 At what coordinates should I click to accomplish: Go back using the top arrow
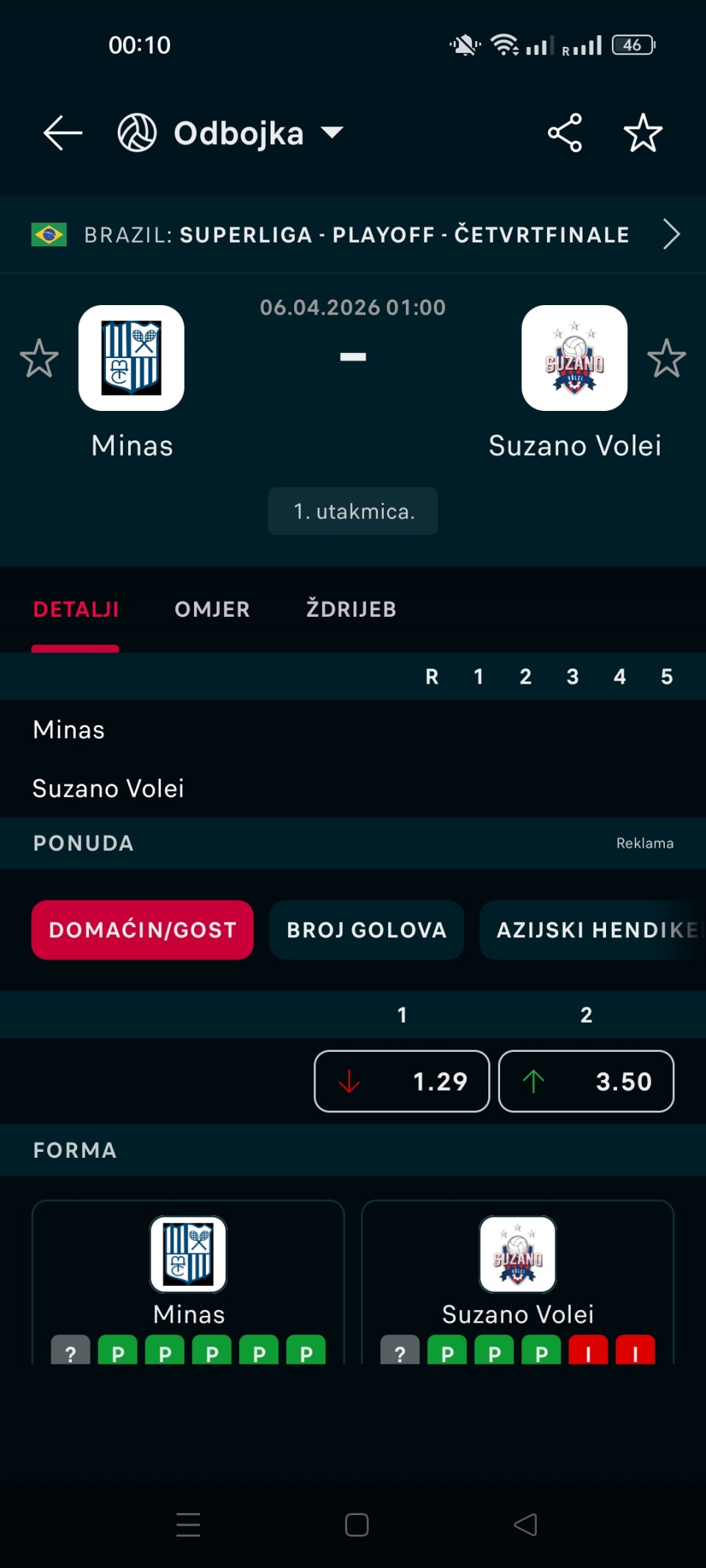(63, 133)
